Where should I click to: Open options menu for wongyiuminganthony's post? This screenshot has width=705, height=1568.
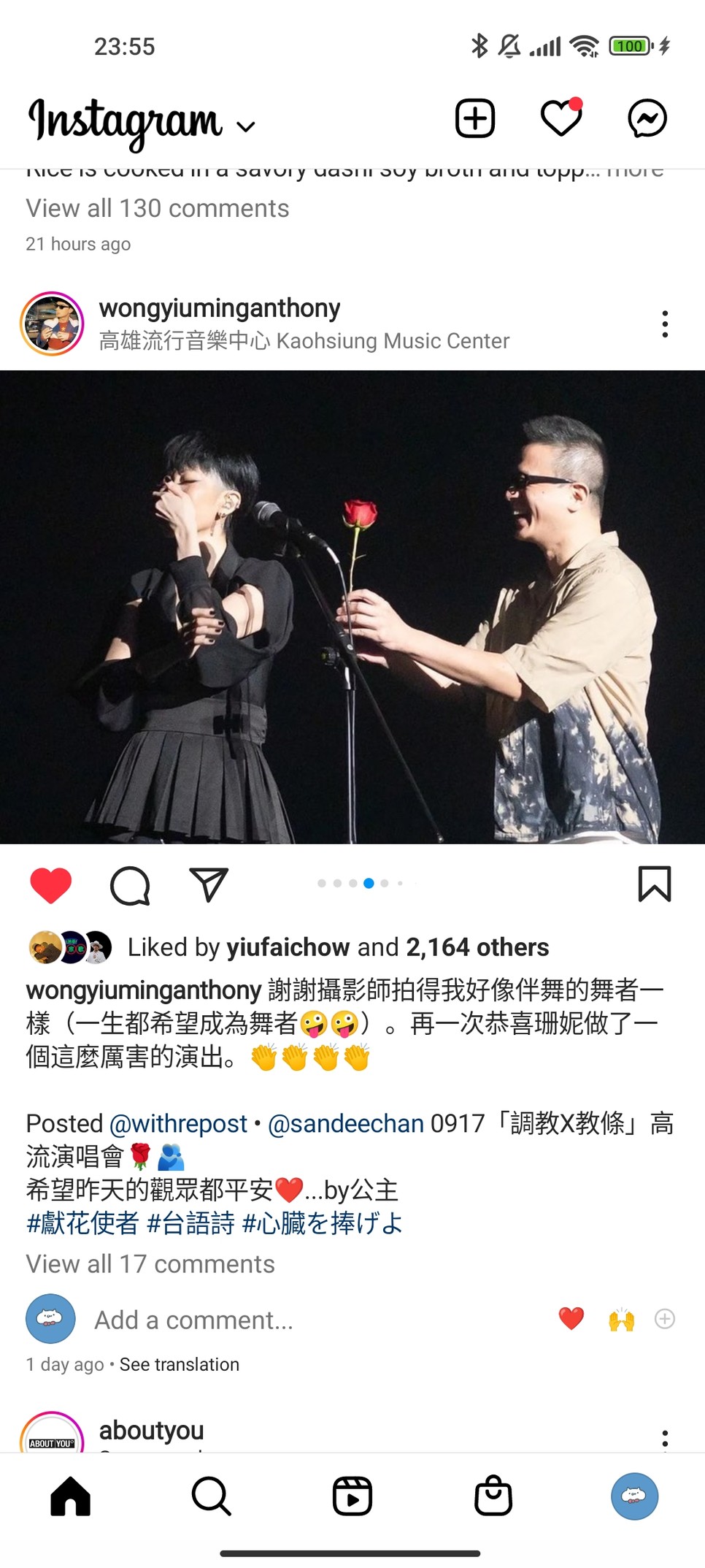664,324
